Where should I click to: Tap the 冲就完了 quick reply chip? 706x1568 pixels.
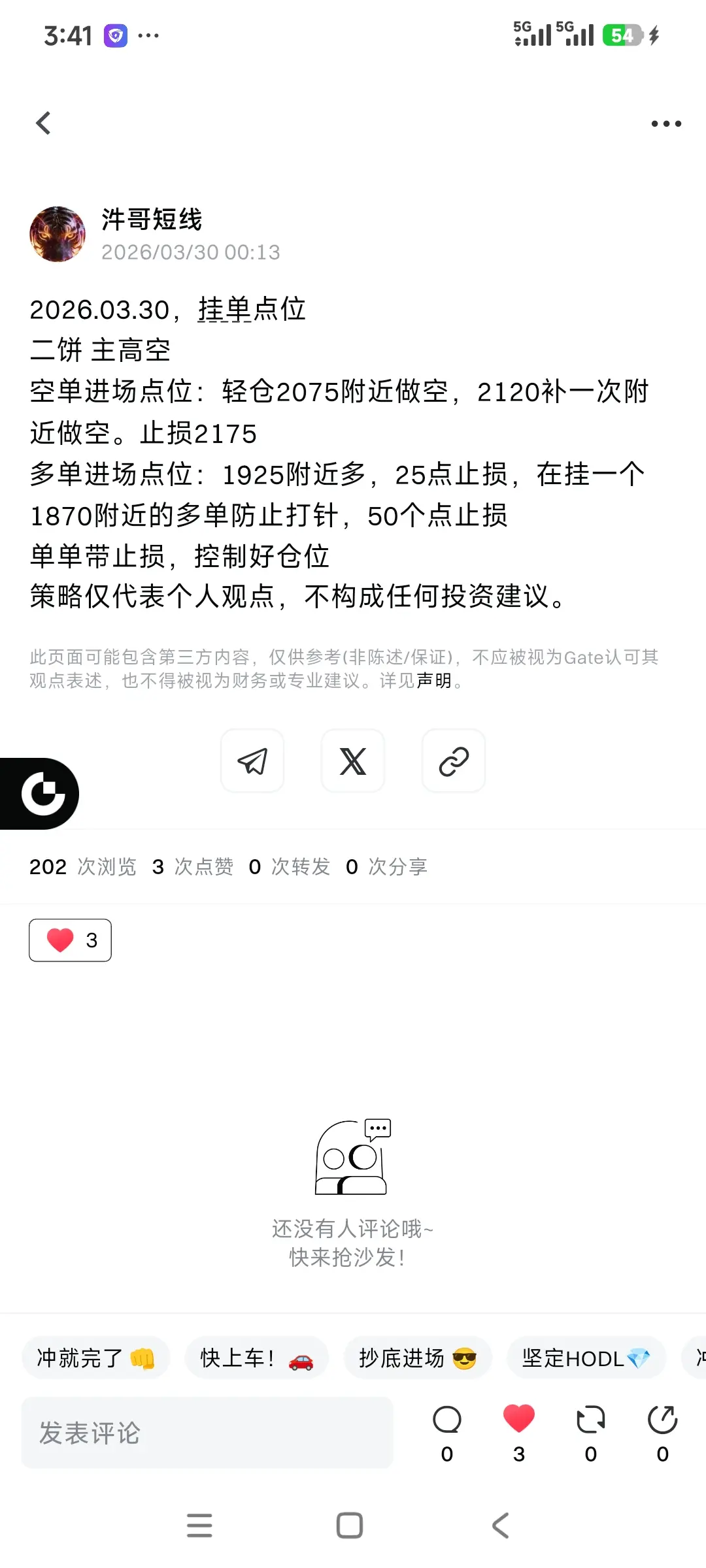[95, 1358]
